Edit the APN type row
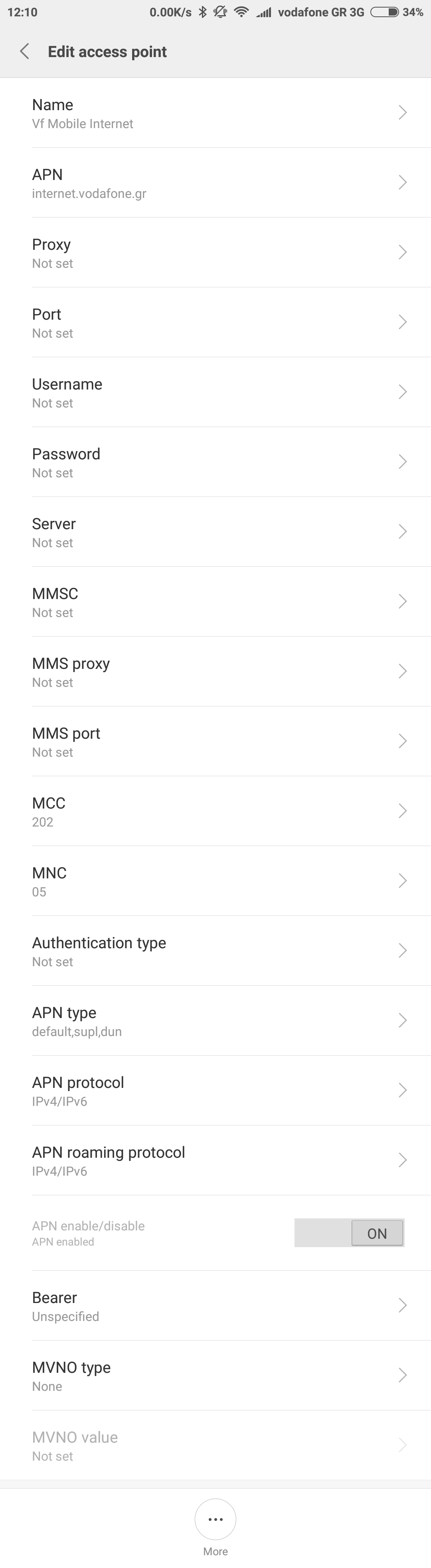Viewport: 431px width, 1568px height. click(x=215, y=1021)
